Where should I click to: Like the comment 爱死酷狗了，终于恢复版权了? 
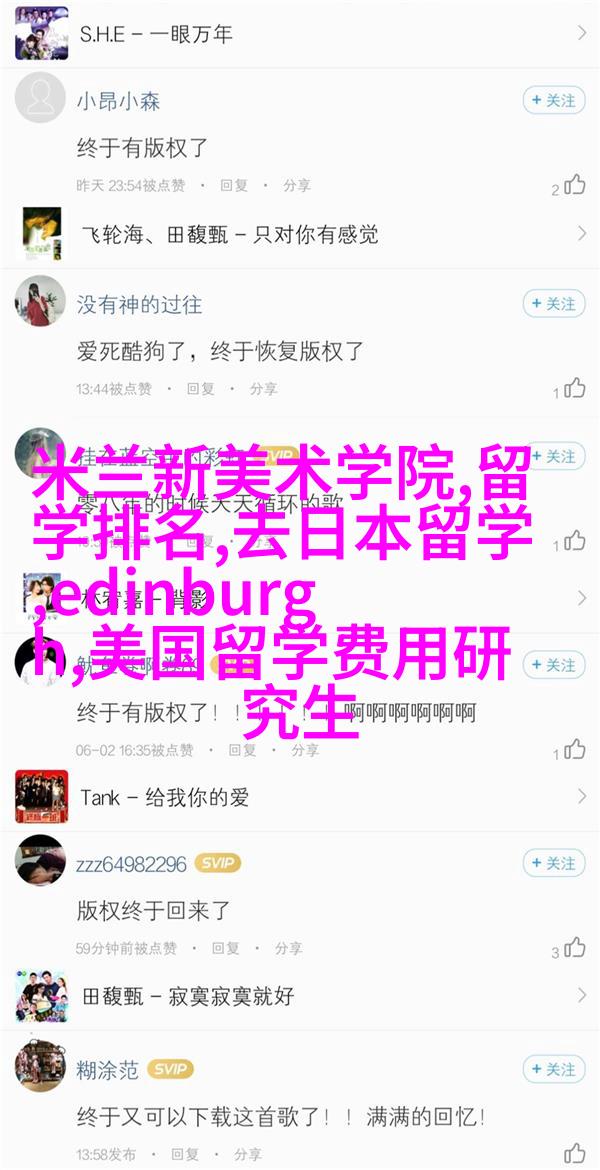coord(575,388)
